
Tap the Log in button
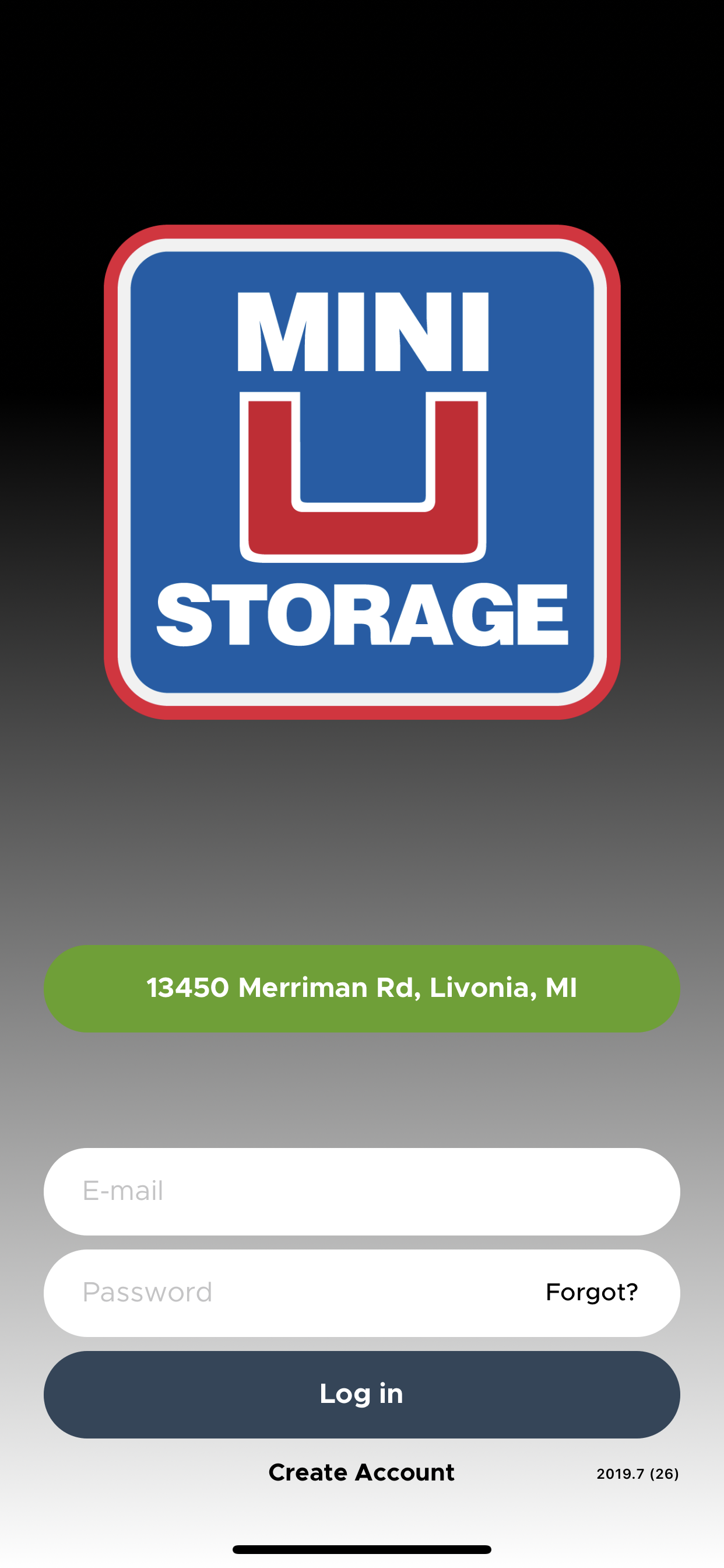(361, 1395)
